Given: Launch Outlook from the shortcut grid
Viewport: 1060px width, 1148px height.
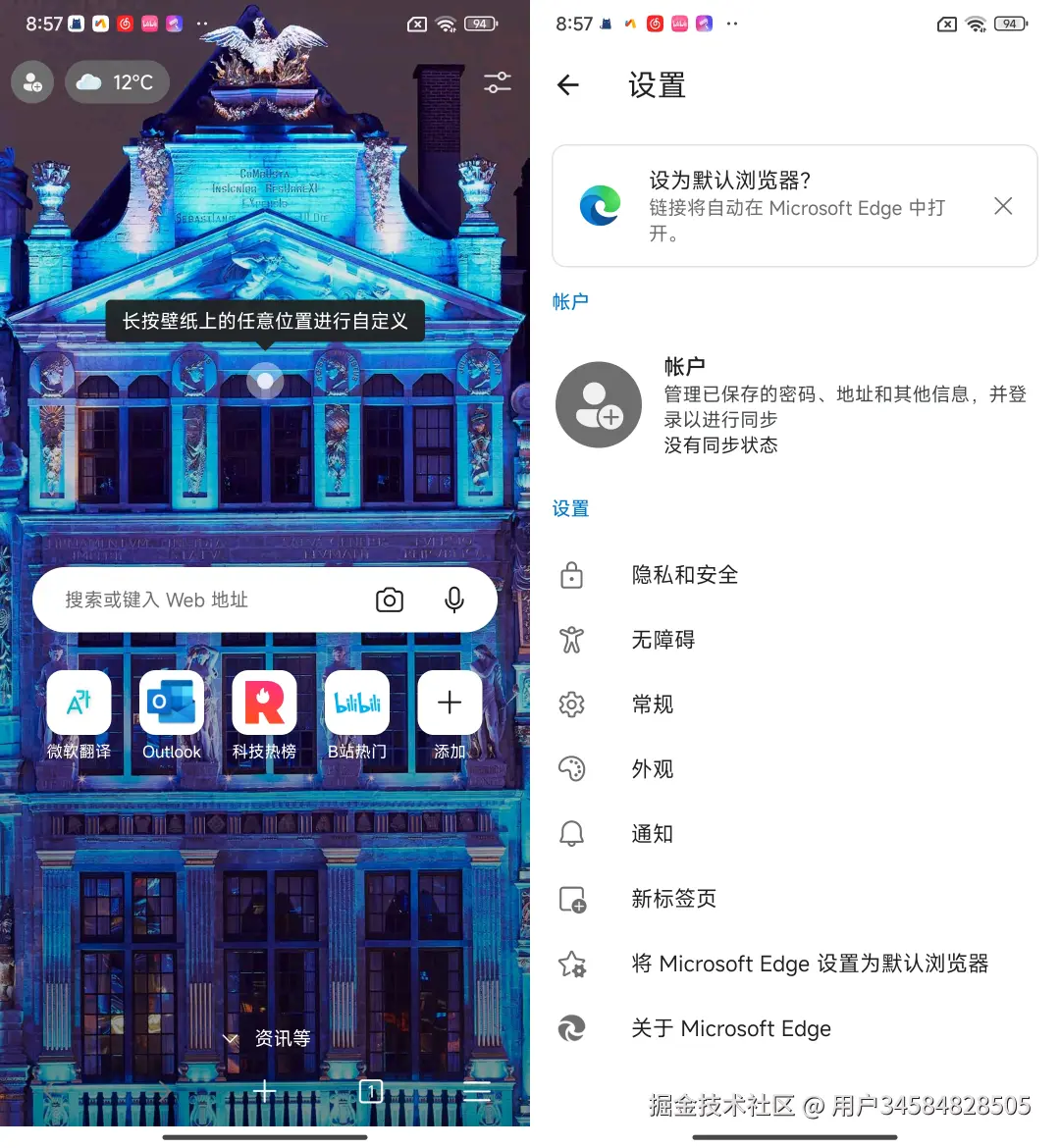Looking at the screenshot, I should coord(172,703).
